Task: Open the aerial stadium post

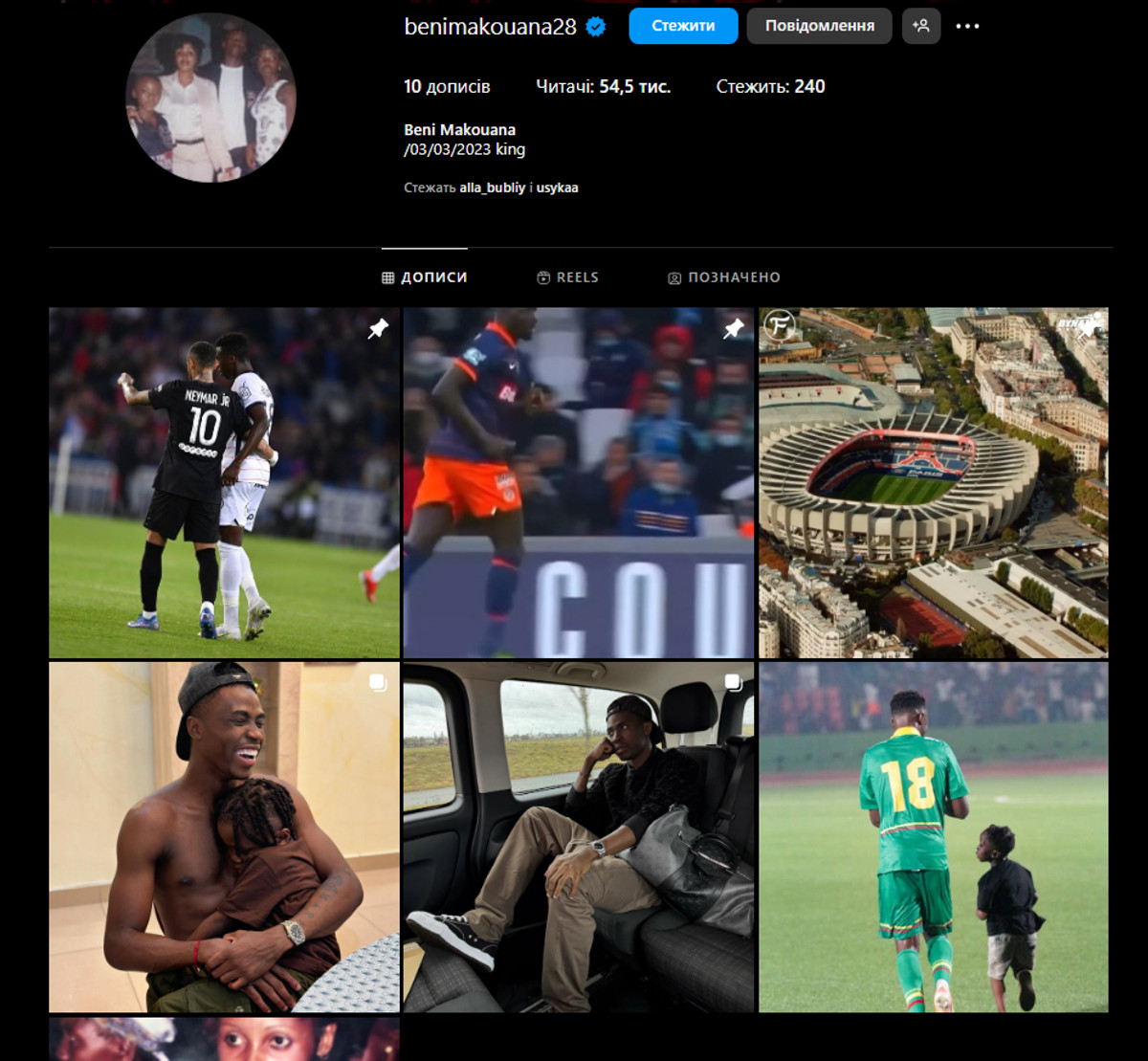Action: pos(933,482)
